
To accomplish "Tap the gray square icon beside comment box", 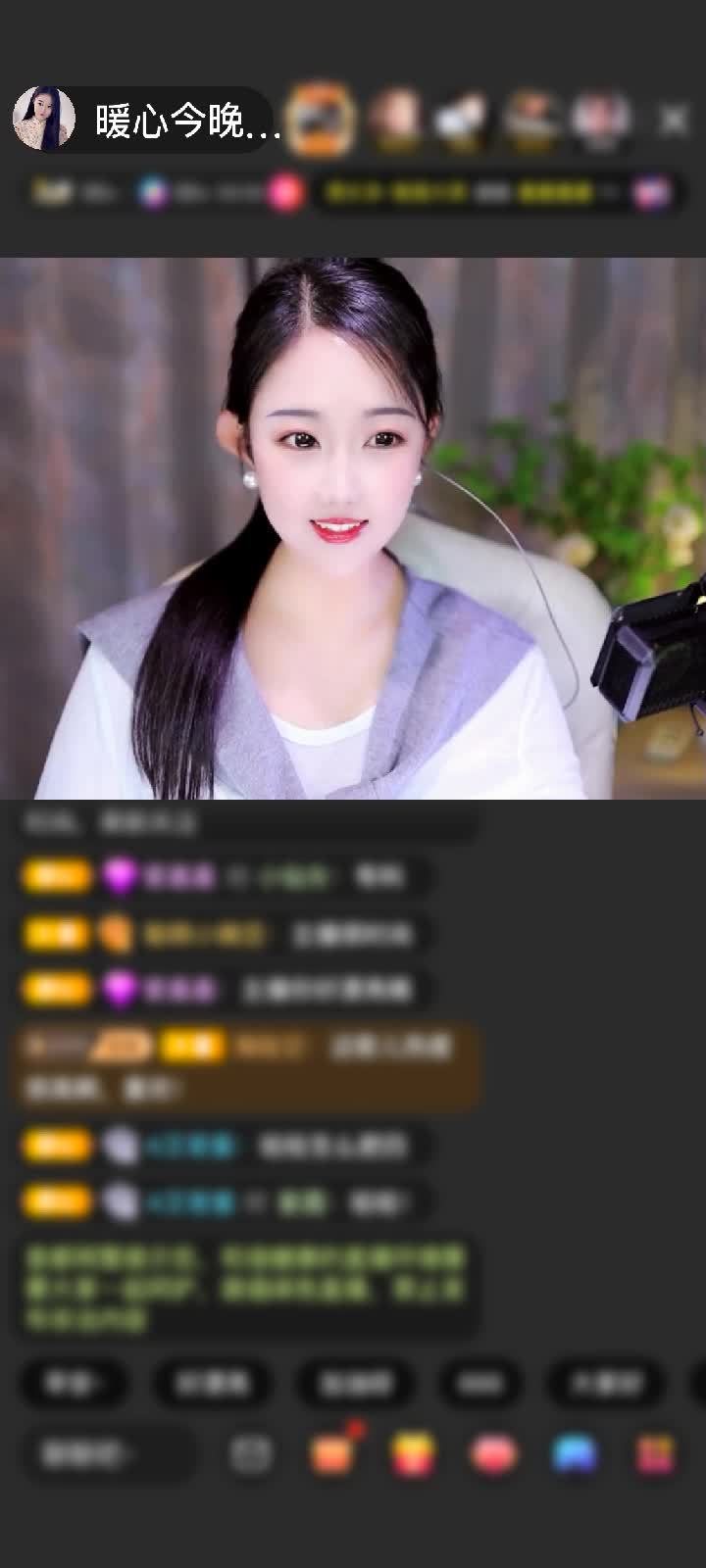I will (250, 1454).
